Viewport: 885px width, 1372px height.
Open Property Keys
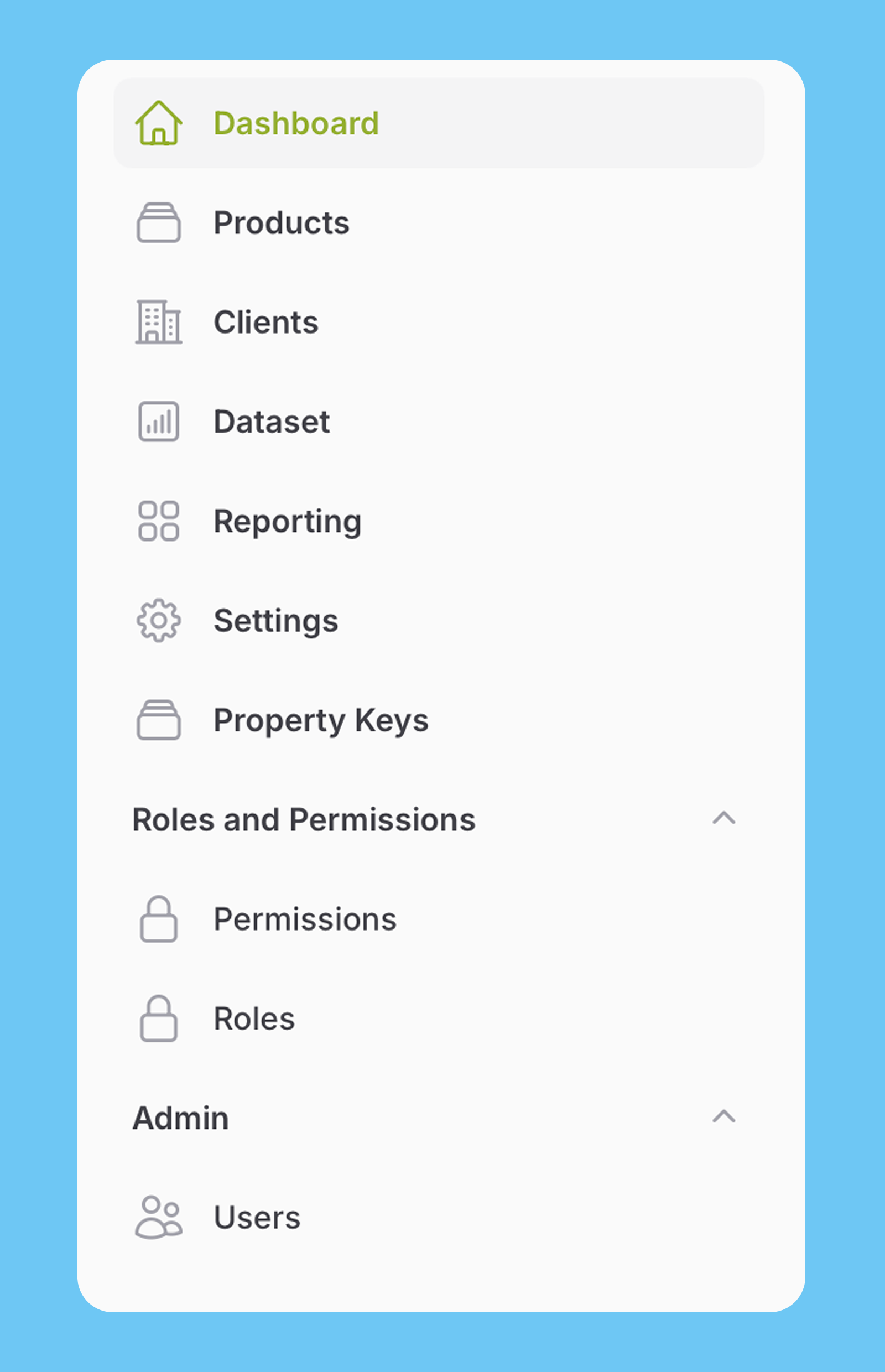[x=320, y=720]
